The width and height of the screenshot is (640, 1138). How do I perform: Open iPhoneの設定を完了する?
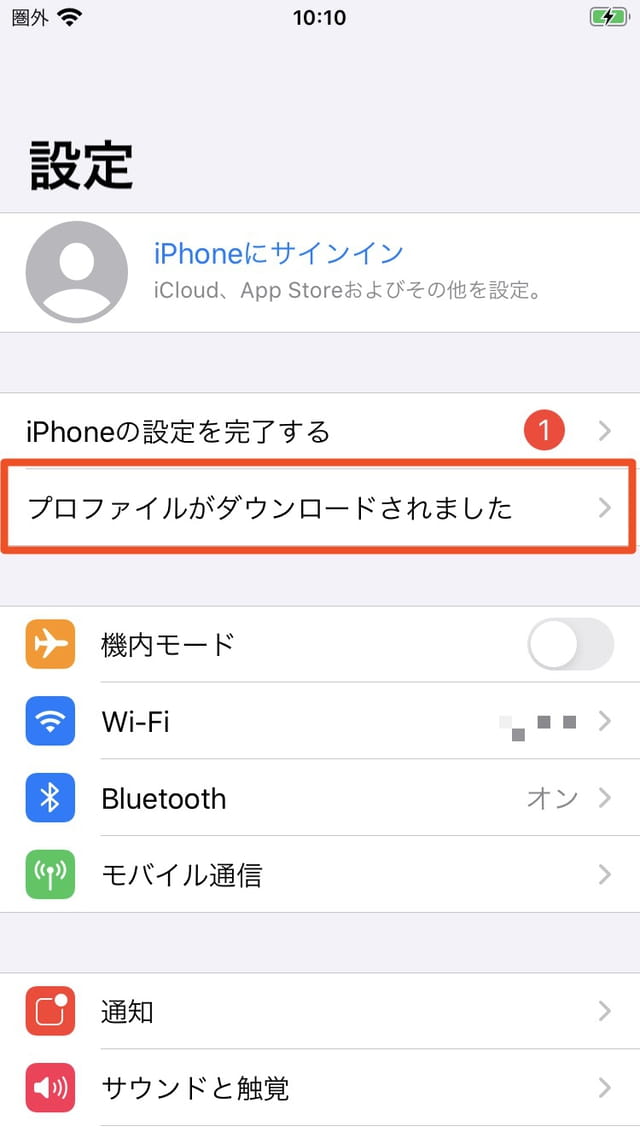pos(320,431)
